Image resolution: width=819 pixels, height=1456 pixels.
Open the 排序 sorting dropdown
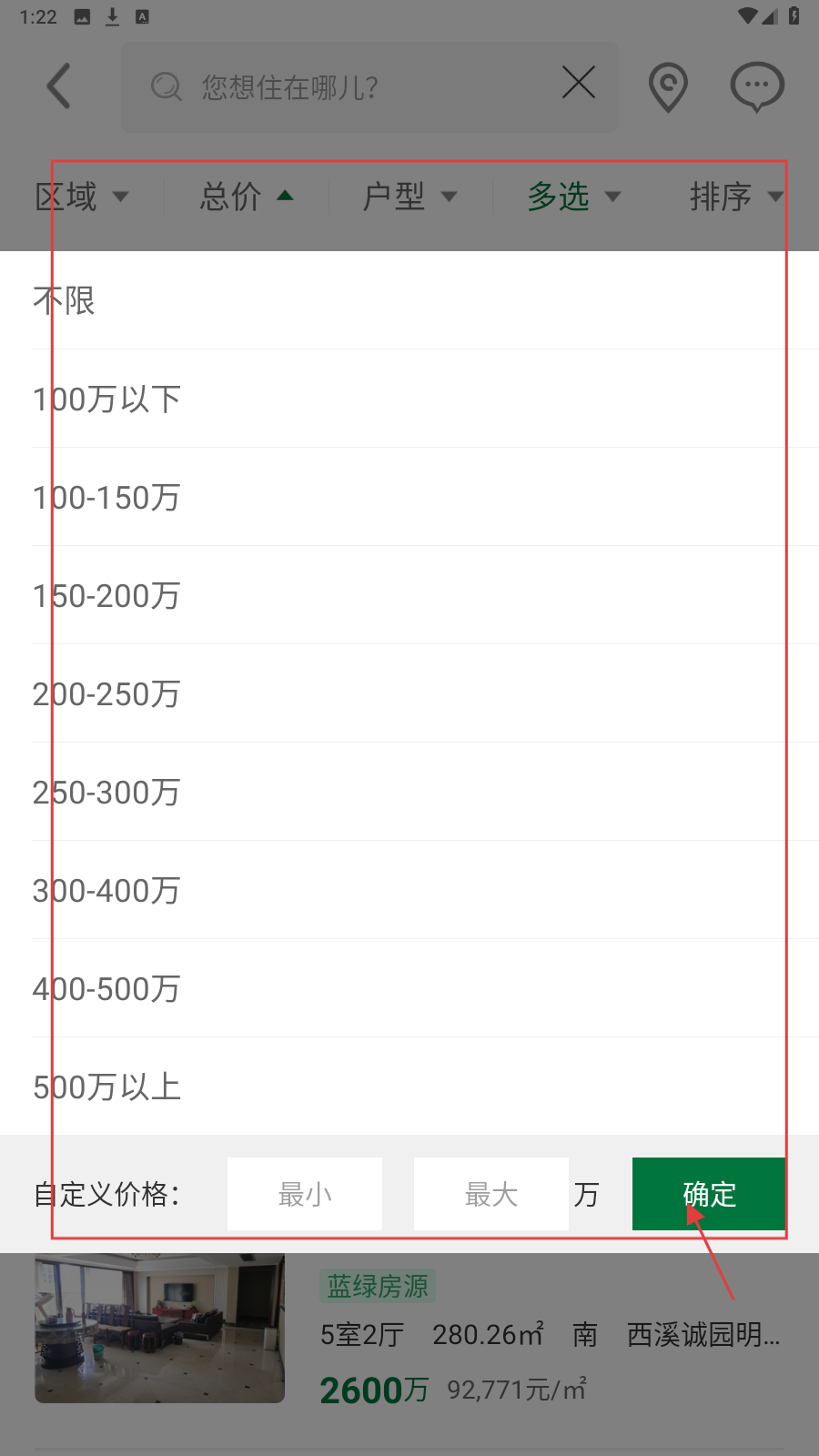735,197
